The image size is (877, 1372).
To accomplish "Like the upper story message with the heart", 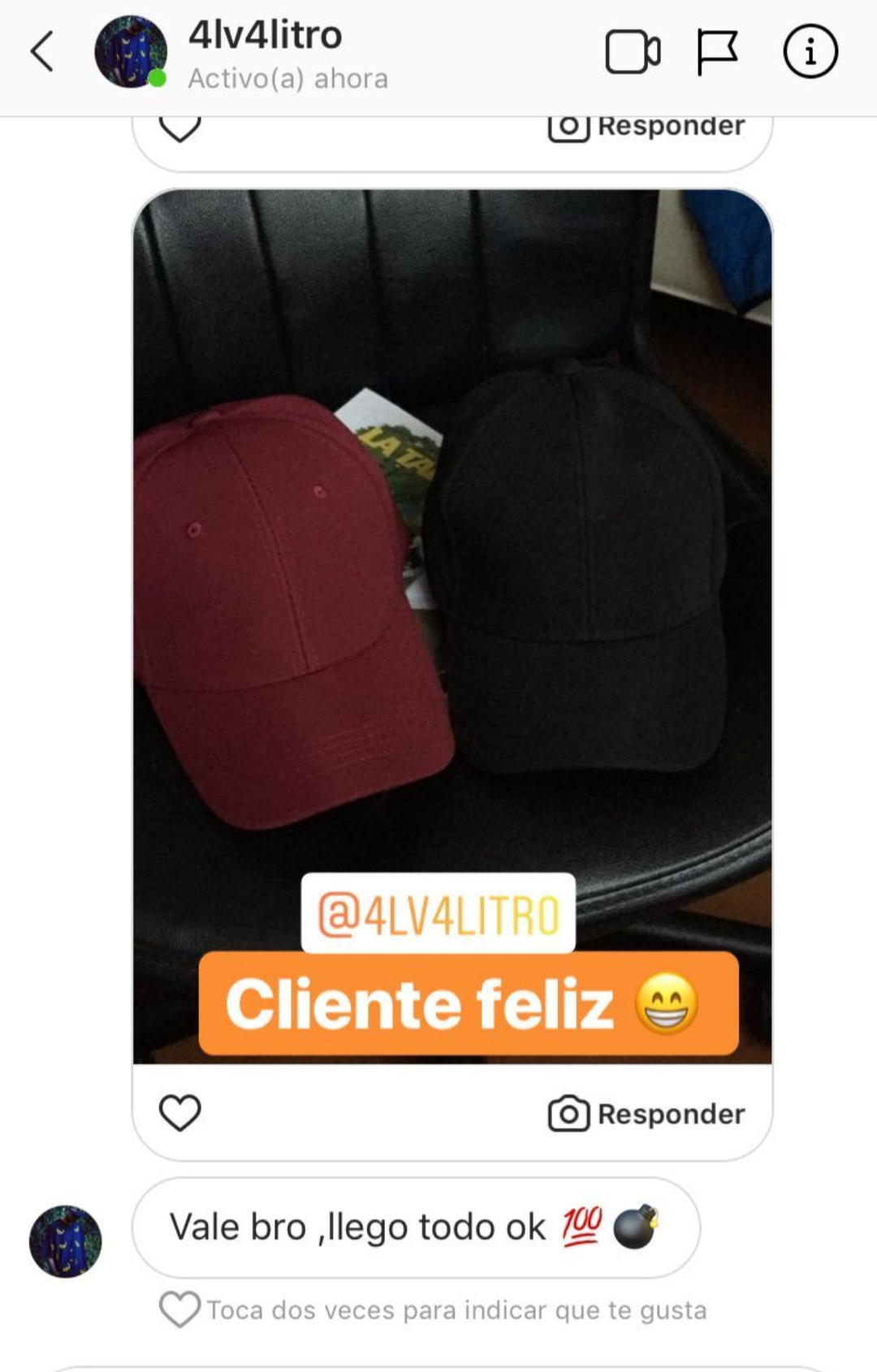I will click(x=180, y=129).
